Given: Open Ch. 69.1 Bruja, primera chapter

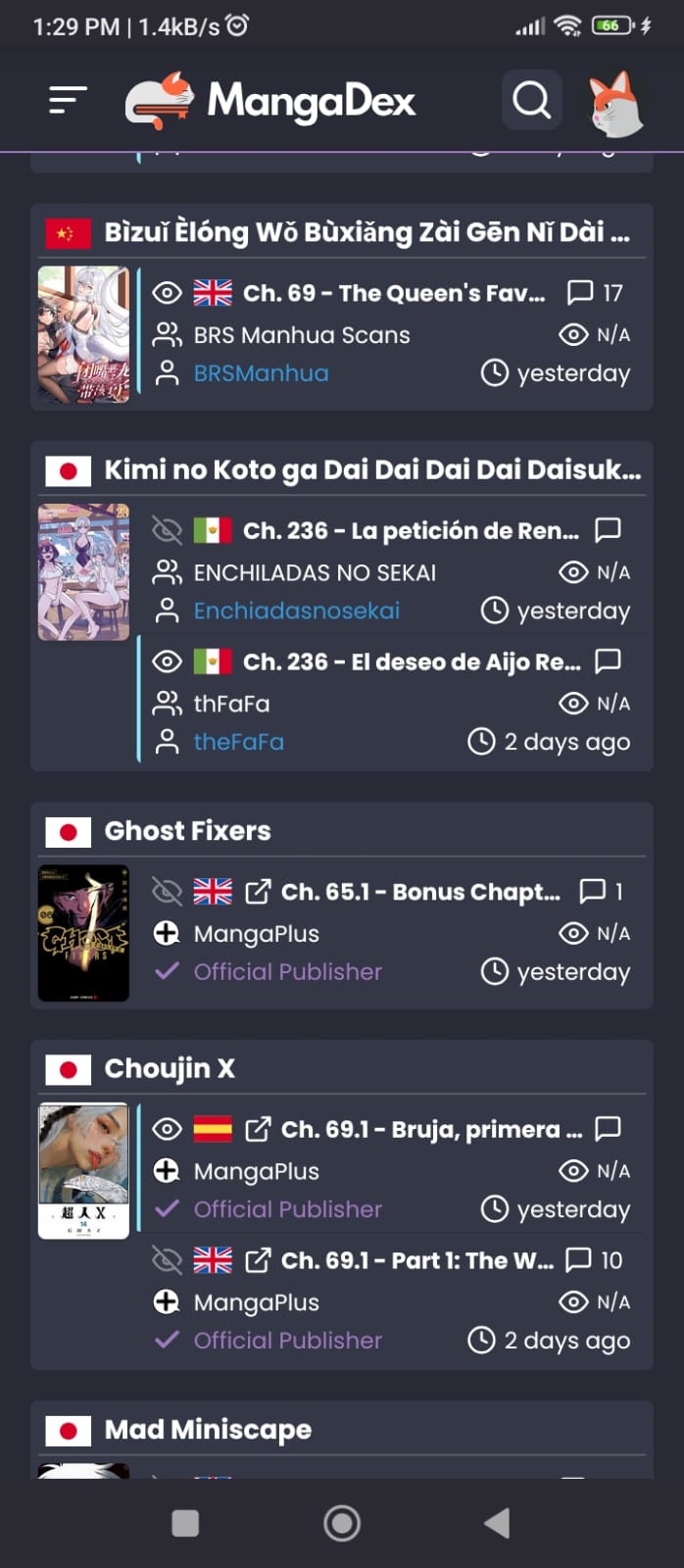Looking at the screenshot, I should pos(431,1130).
